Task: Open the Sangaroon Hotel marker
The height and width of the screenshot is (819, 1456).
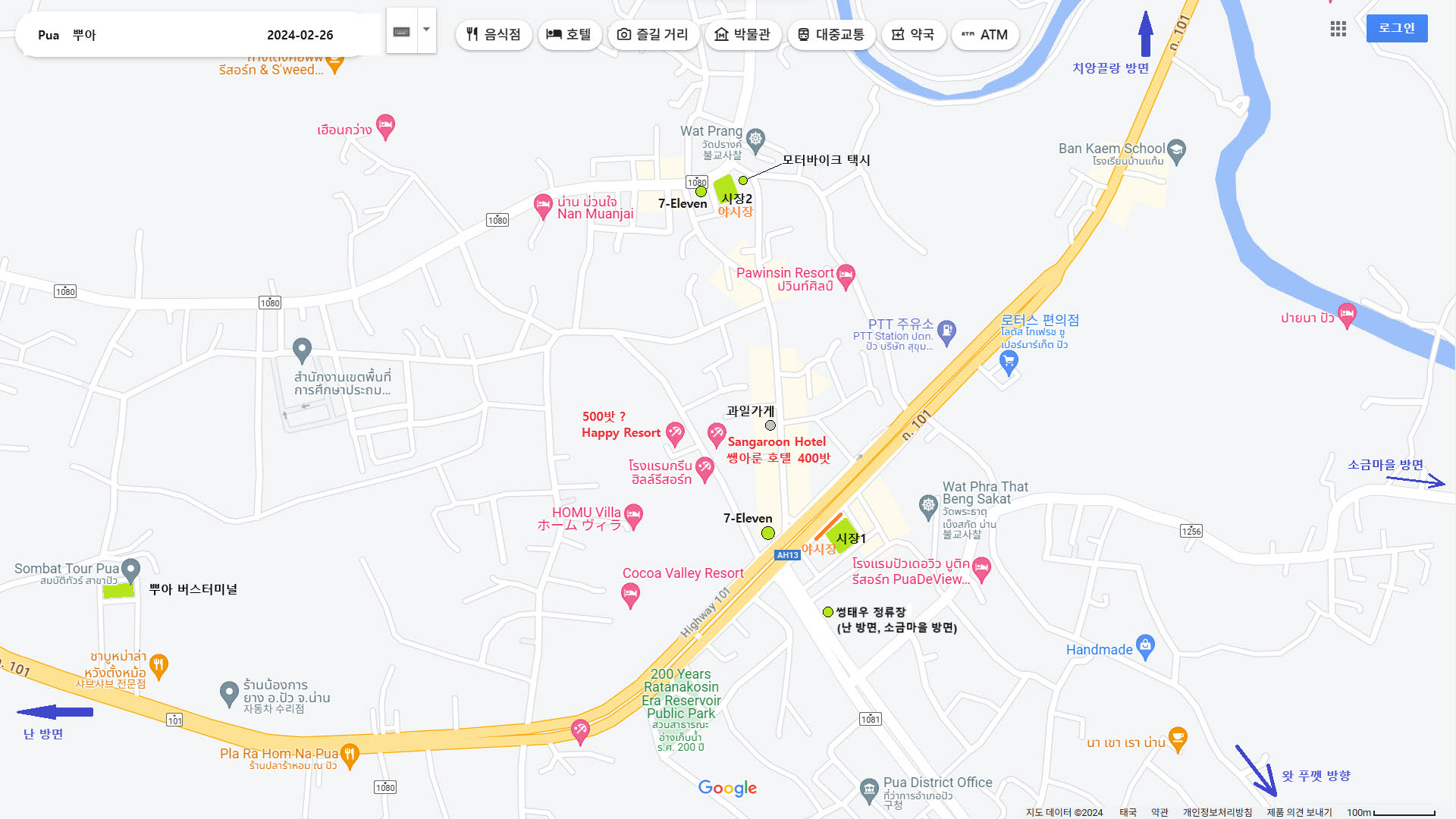Action: click(x=716, y=435)
